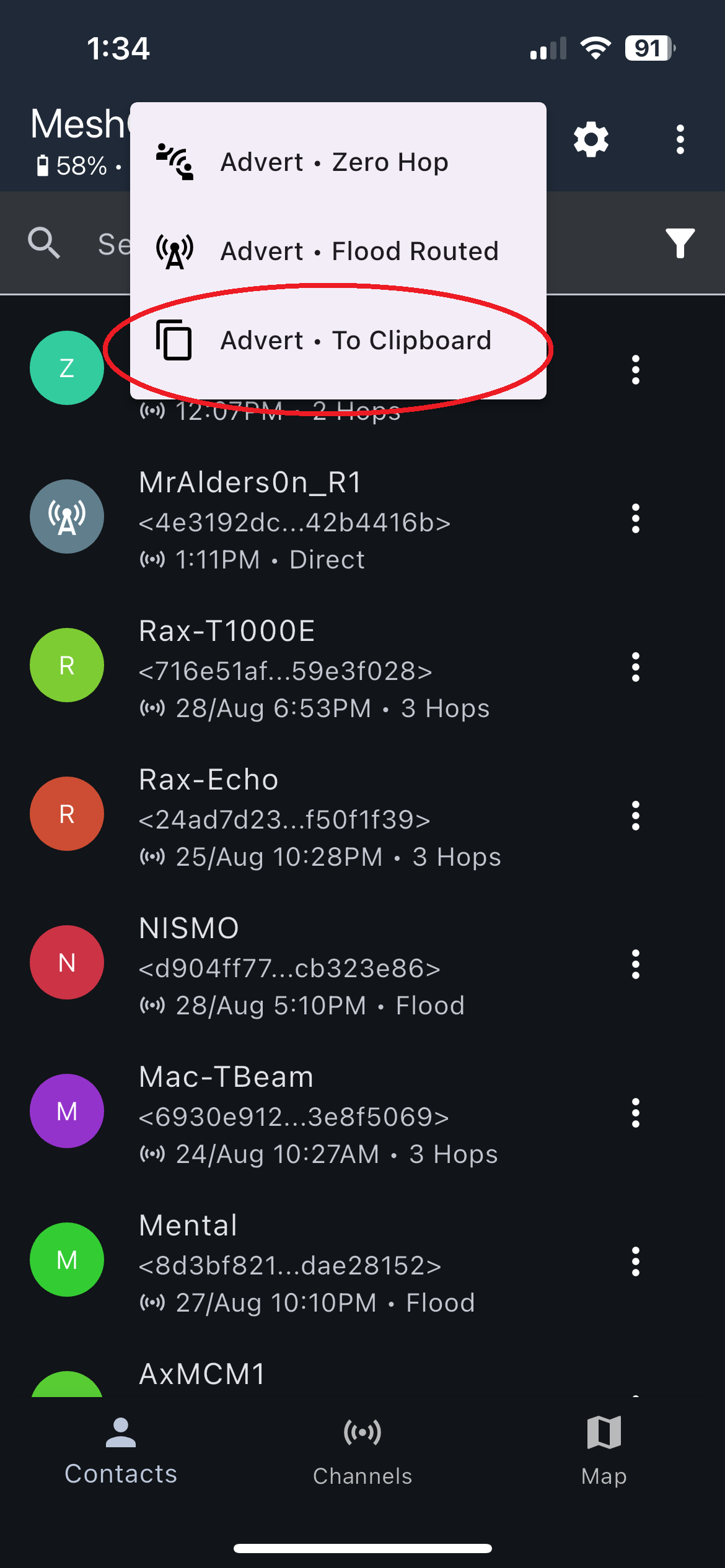The image size is (725, 1568).
Task: Open contact MrAlders0n_R1
Action: [x=310, y=519]
